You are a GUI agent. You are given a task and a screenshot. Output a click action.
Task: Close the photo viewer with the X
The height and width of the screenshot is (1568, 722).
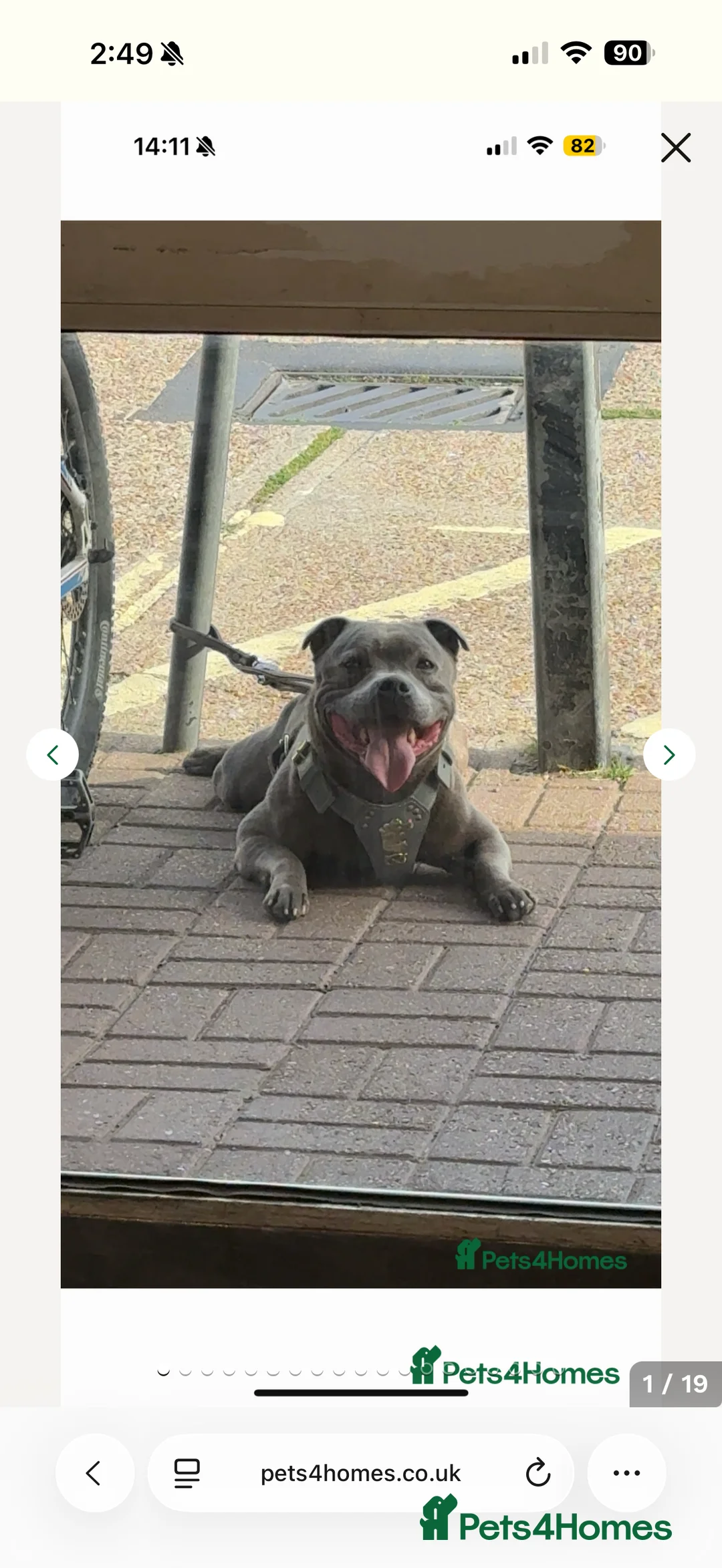676,148
